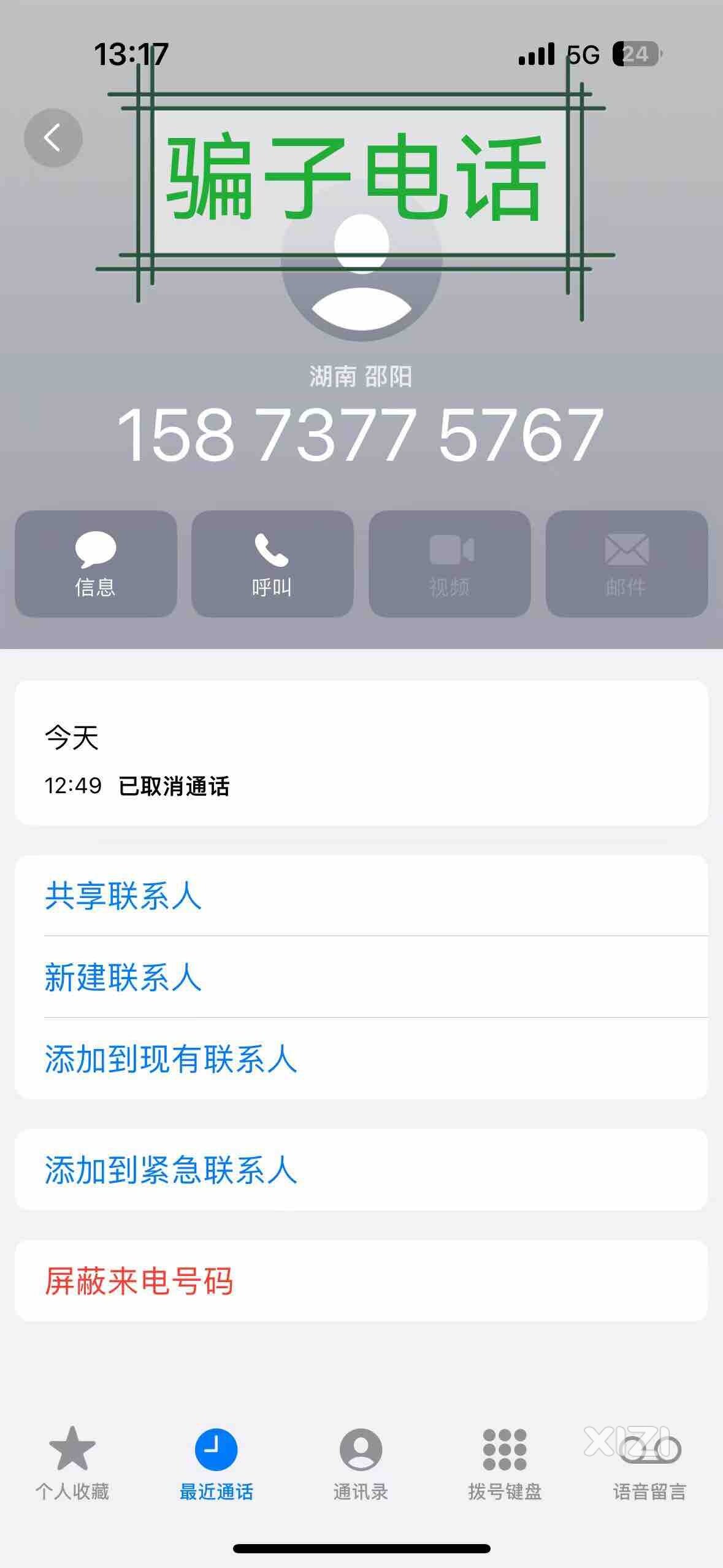
Task: Go back with the arrow button
Action: pos(53,138)
